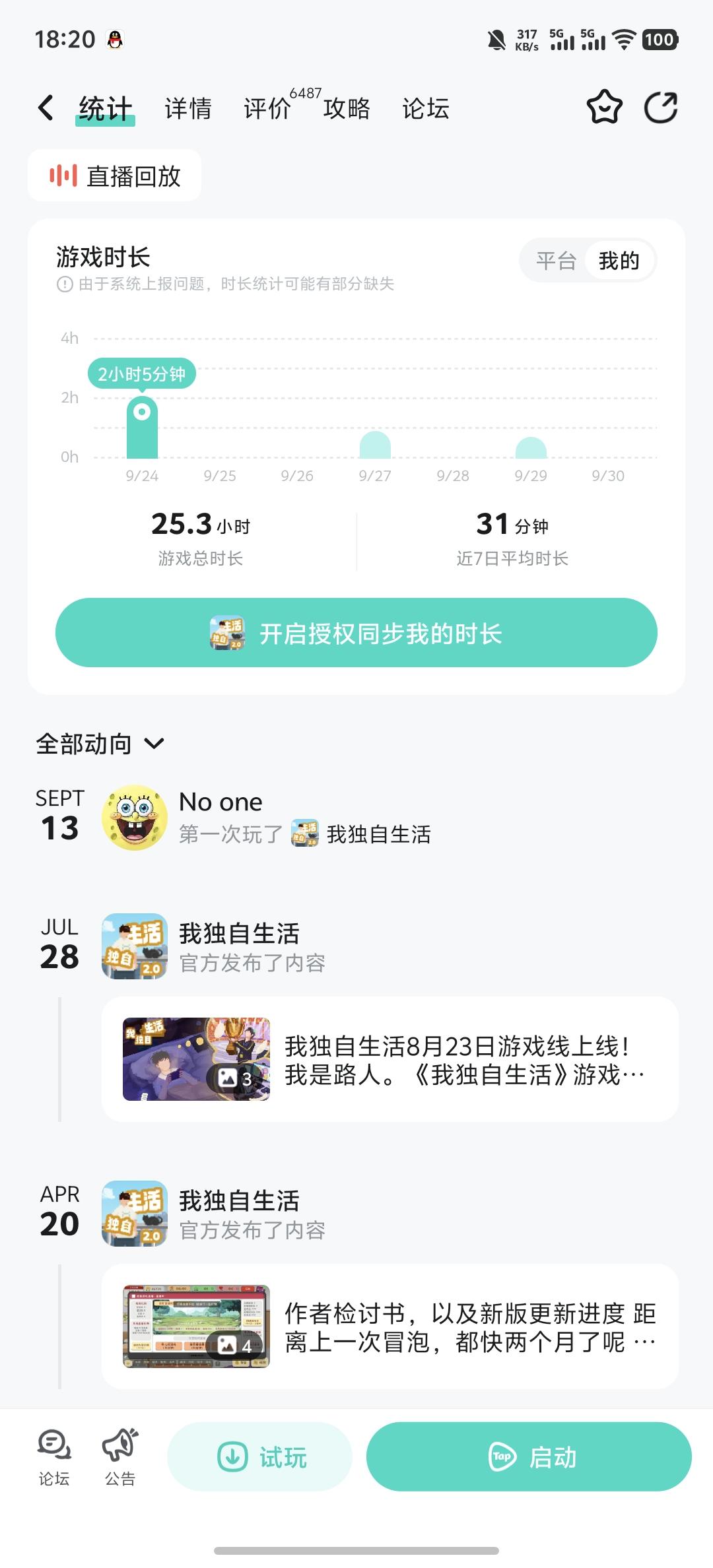Select the 9/27 bar in playtime chart
Image resolution: width=713 pixels, height=1568 pixels.
coord(375,445)
